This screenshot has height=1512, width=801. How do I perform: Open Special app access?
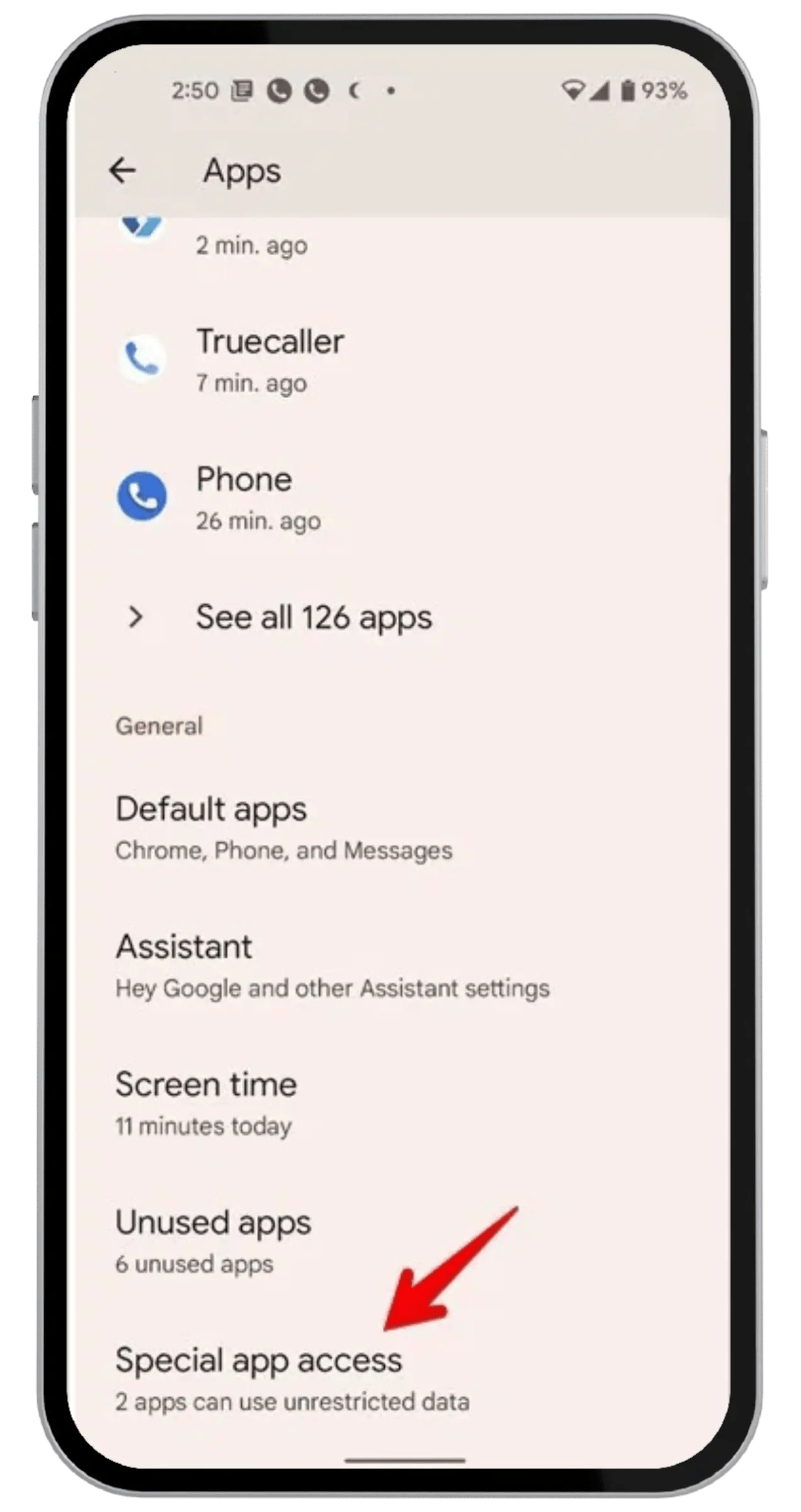(292, 1378)
